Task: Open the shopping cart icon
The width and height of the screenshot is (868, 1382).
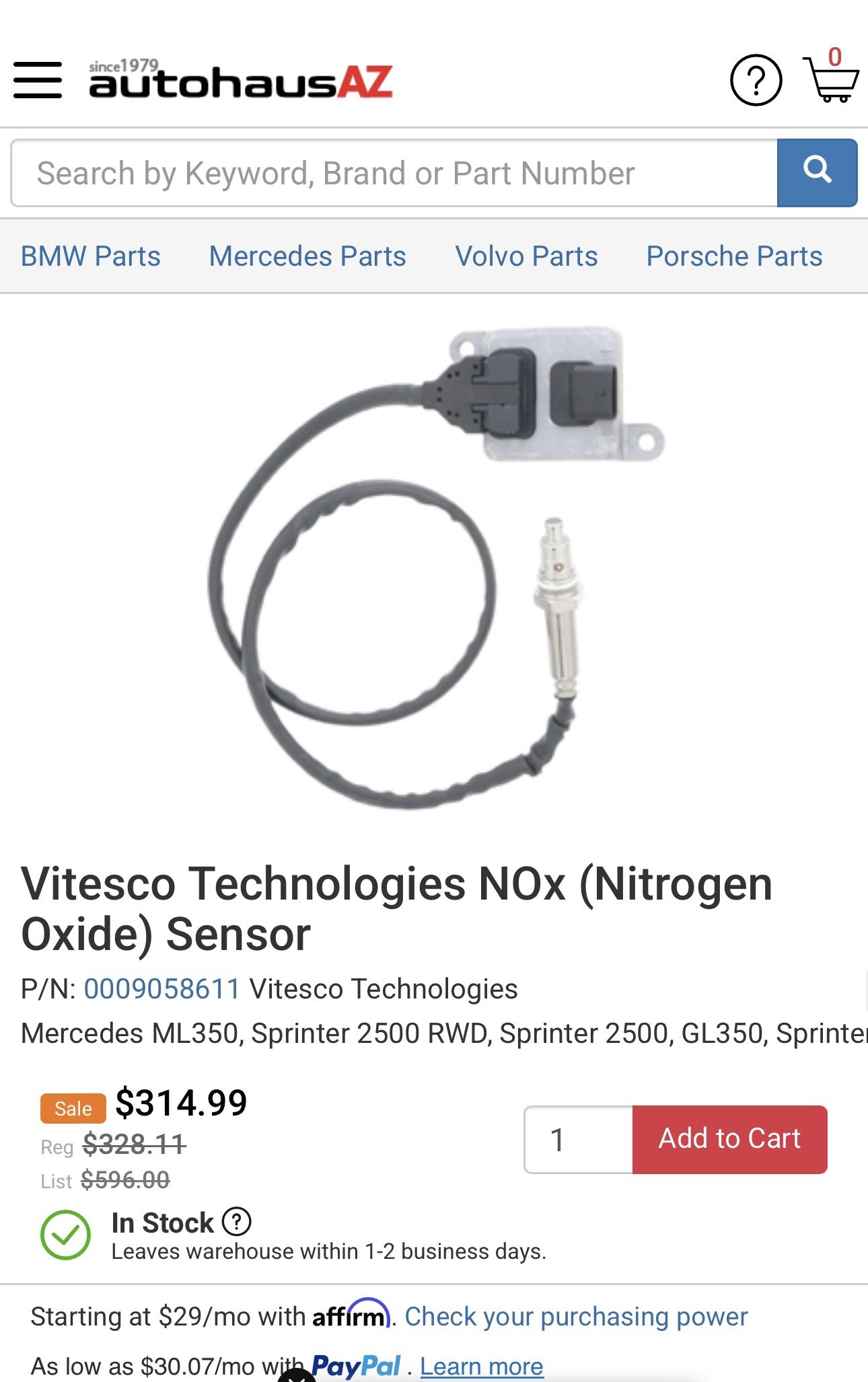Action: (x=832, y=84)
